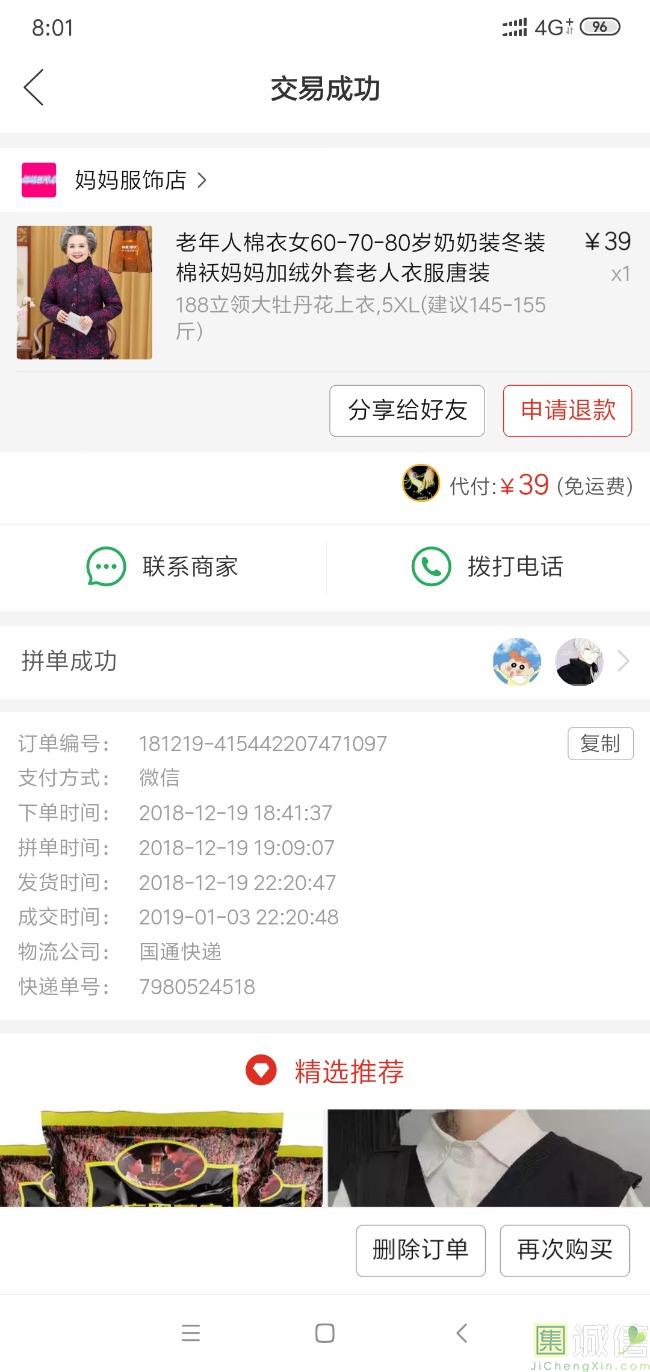This screenshot has width=650, height=1372.
Task: Open the 妈妈服饰店 shop page
Action: pos(130,180)
